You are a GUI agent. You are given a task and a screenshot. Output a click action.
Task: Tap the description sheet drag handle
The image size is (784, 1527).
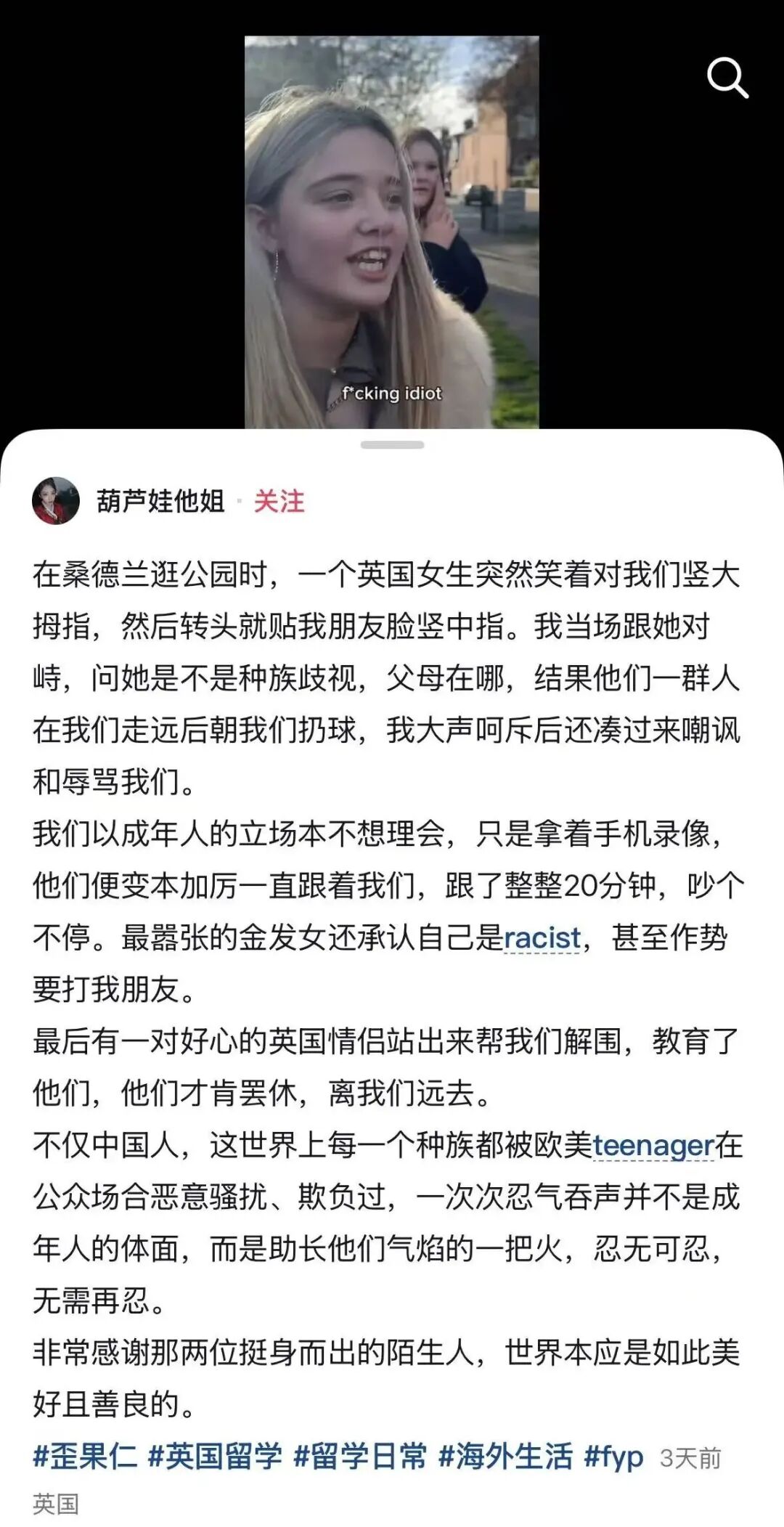pyautogui.click(x=392, y=445)
